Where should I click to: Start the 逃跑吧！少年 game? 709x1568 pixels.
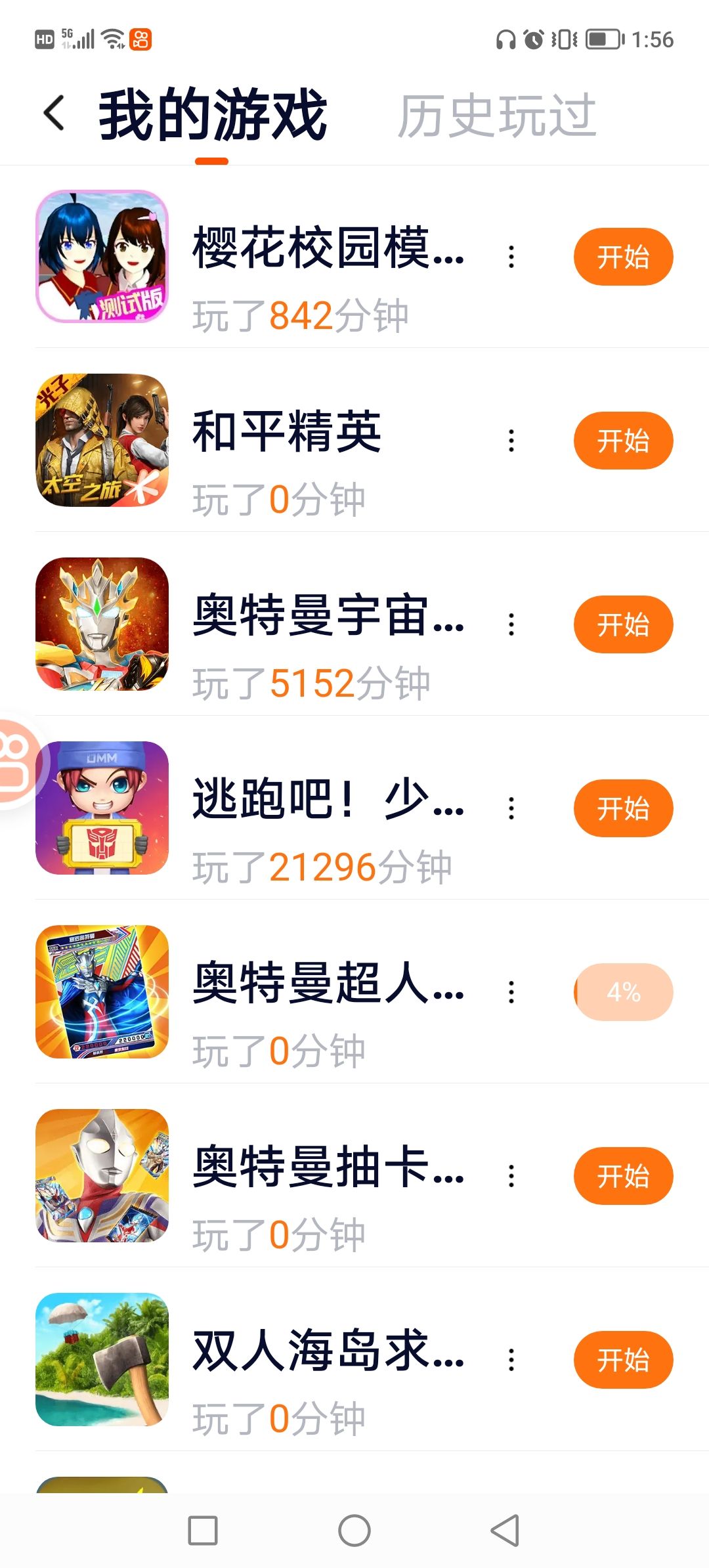pos(622,808)
